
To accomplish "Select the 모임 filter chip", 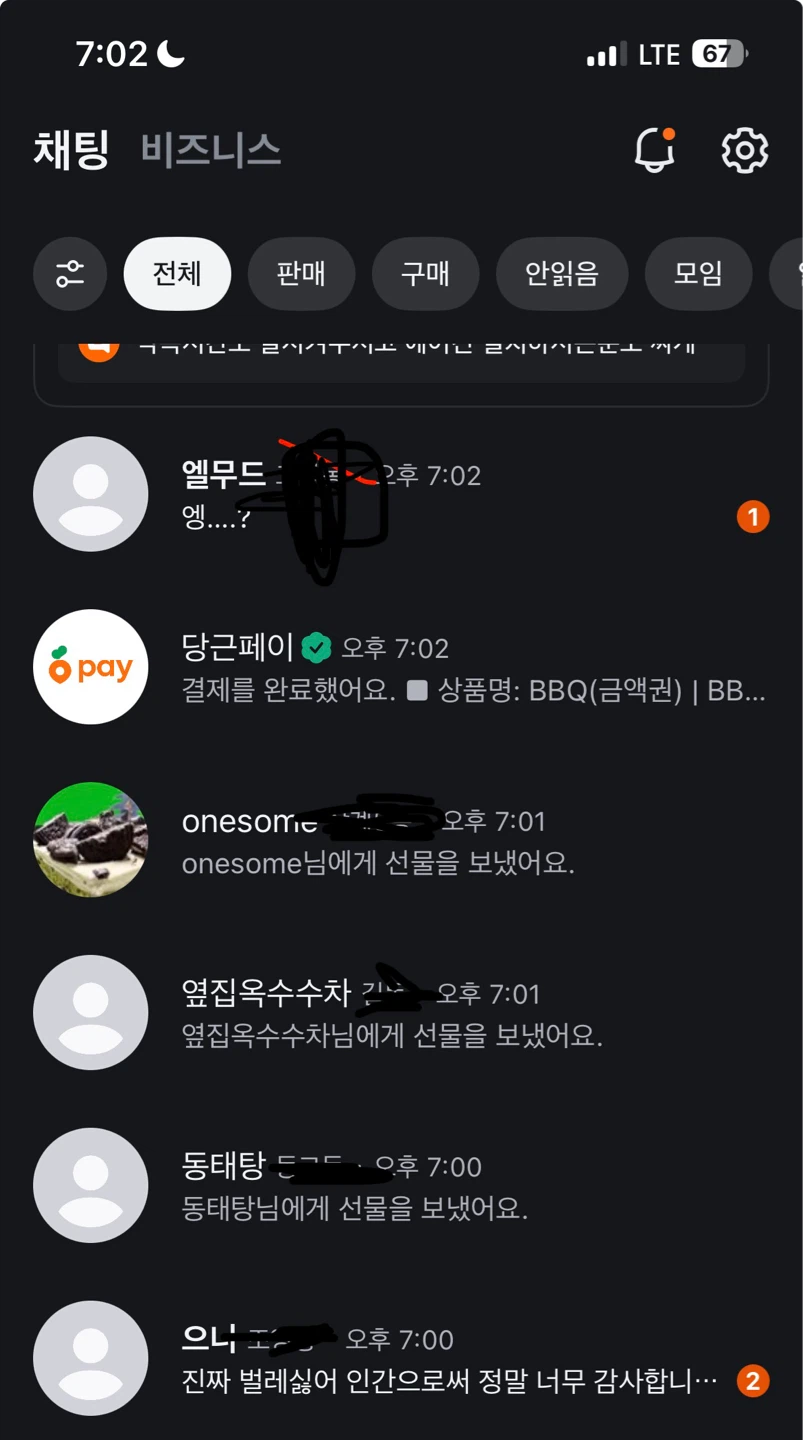I will pos(698,274).
